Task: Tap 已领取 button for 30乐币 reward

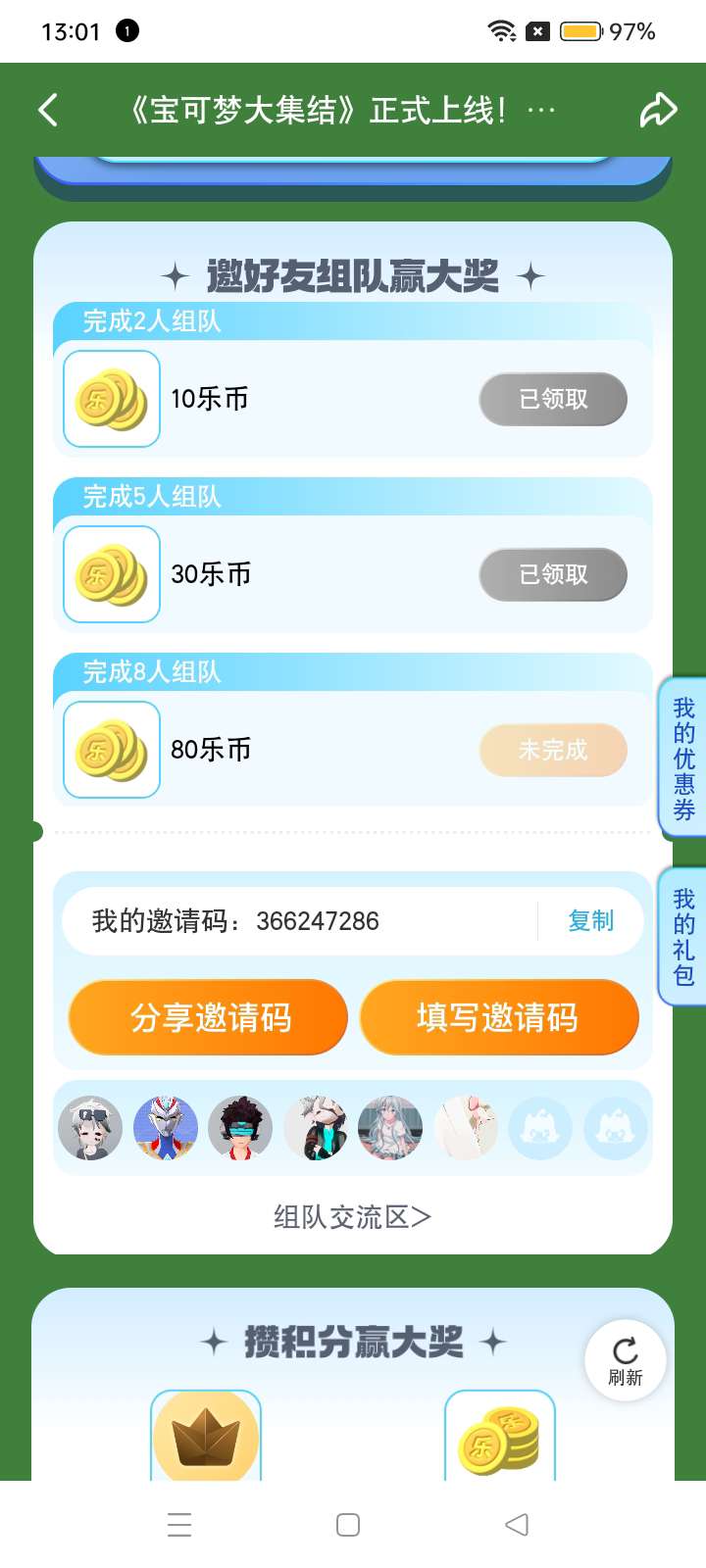Action: 553,574
